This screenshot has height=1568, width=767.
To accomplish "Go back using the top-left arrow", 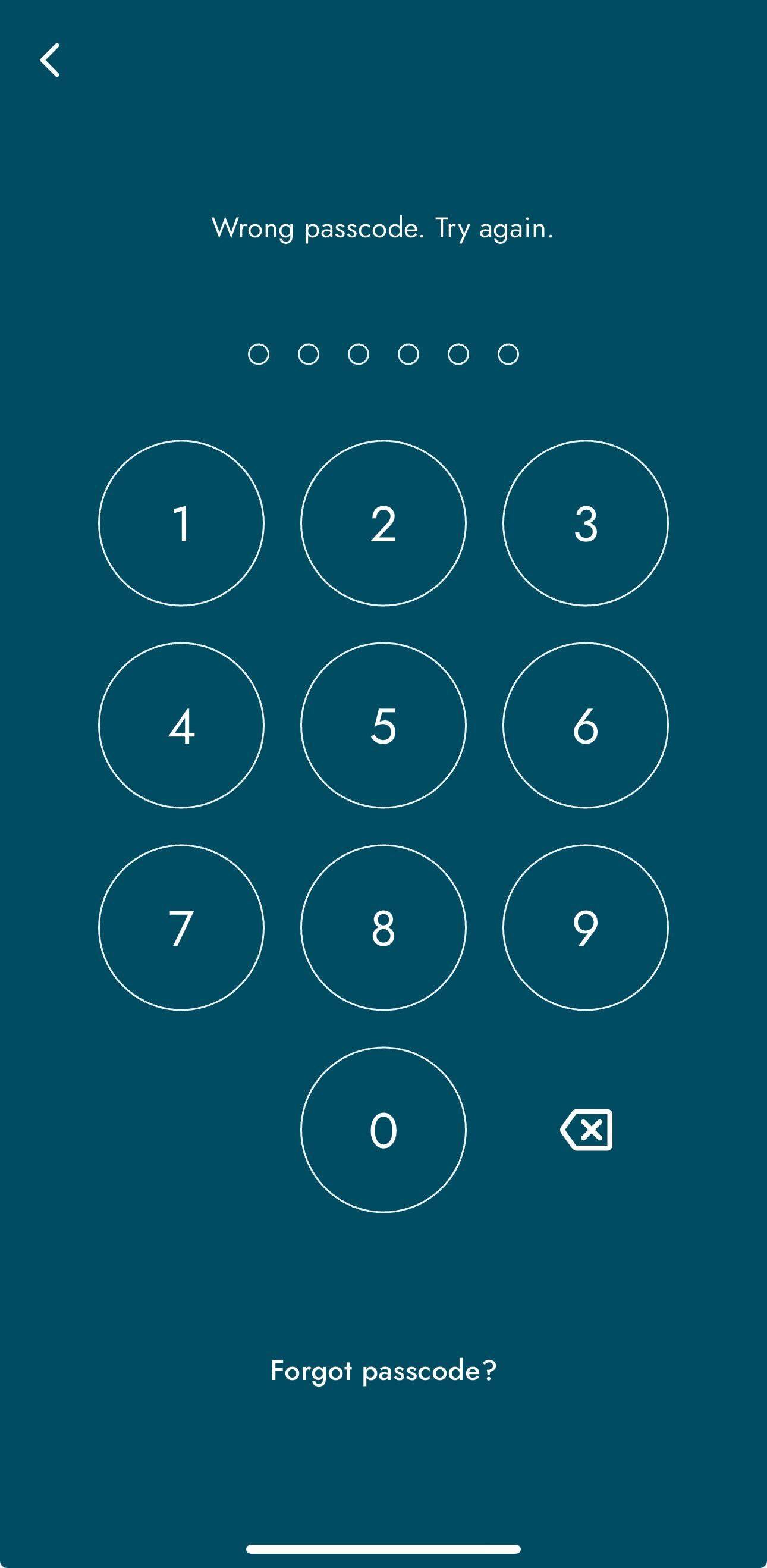I will pyautogui.click(x=50, y=60).
